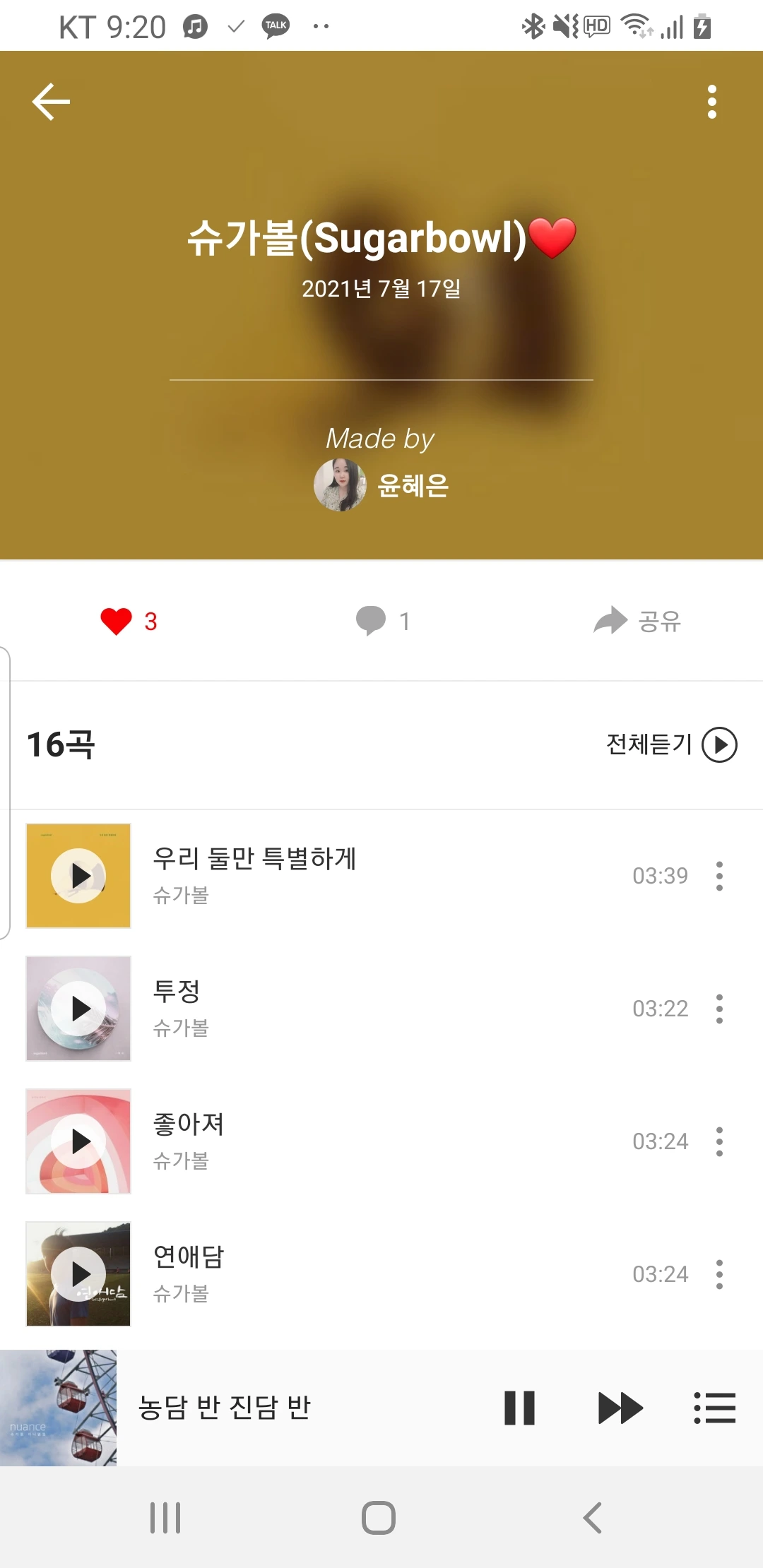
Task: Open more options for 좋아져
Action: 719,1141
